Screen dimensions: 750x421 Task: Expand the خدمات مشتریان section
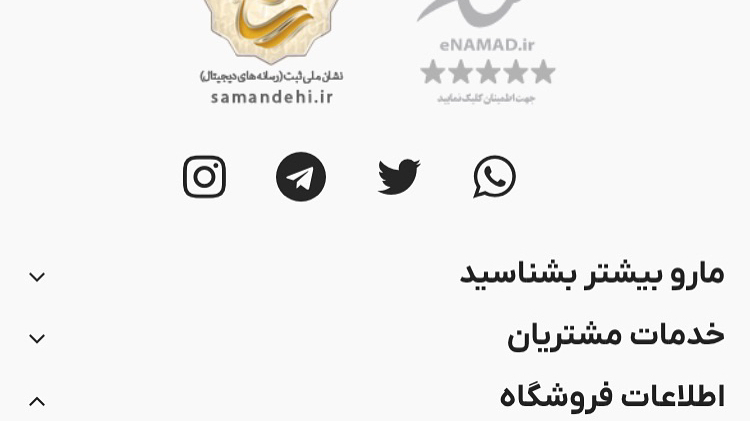pos(37,339)
